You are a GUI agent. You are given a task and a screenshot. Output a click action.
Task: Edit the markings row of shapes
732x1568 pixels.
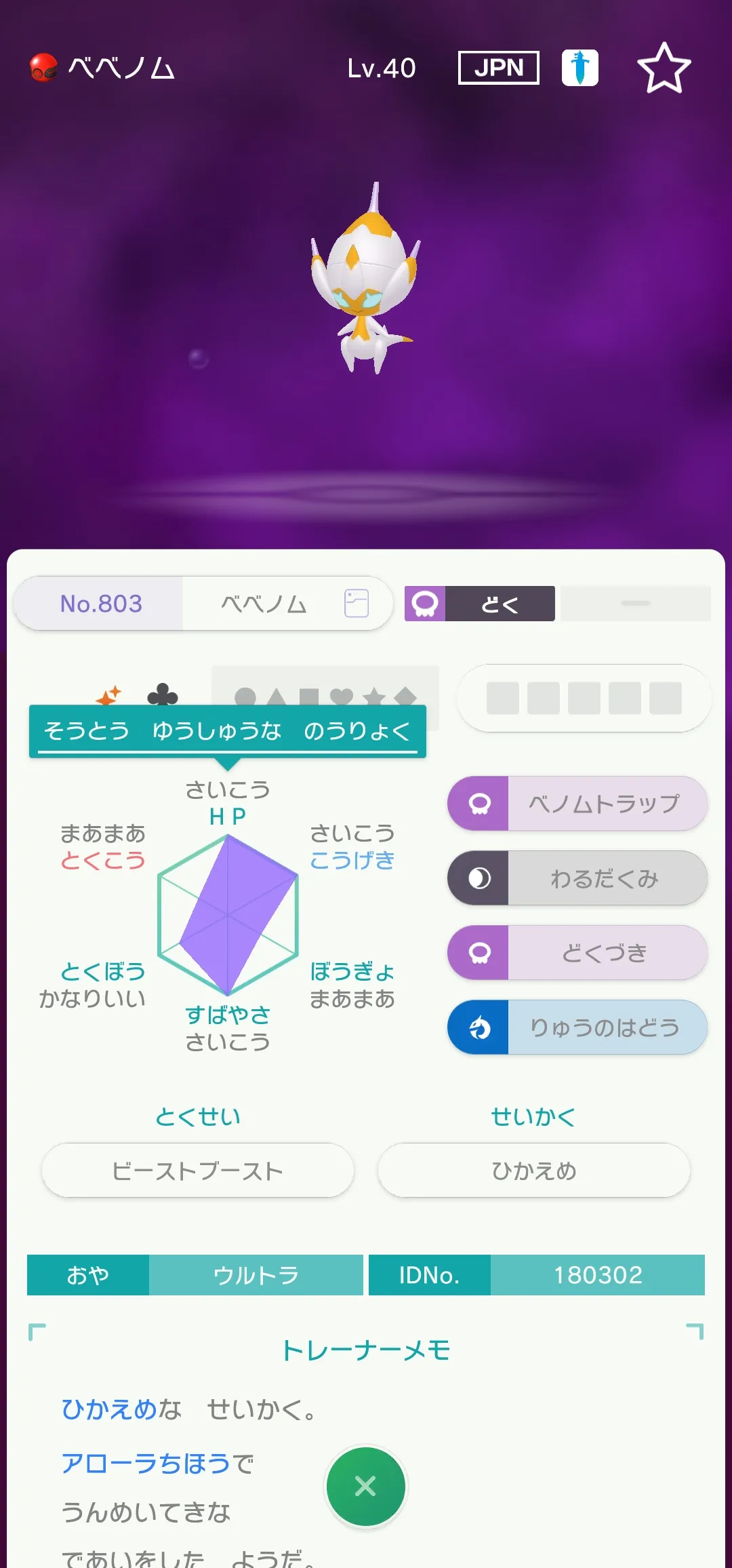point(325,695)
